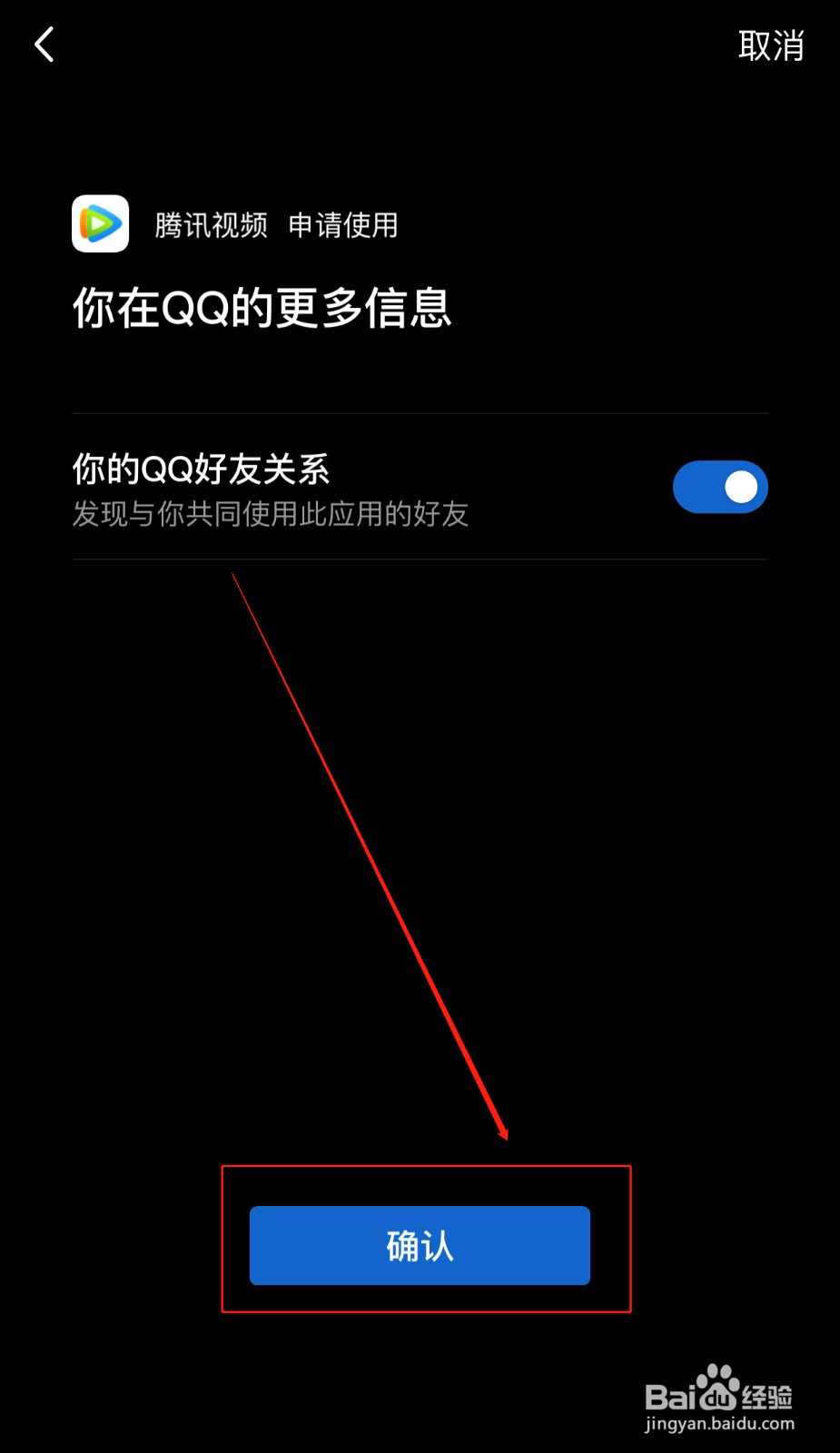
Task: Turn off sharing your QQ friend relationships
Action: [720, 487]
